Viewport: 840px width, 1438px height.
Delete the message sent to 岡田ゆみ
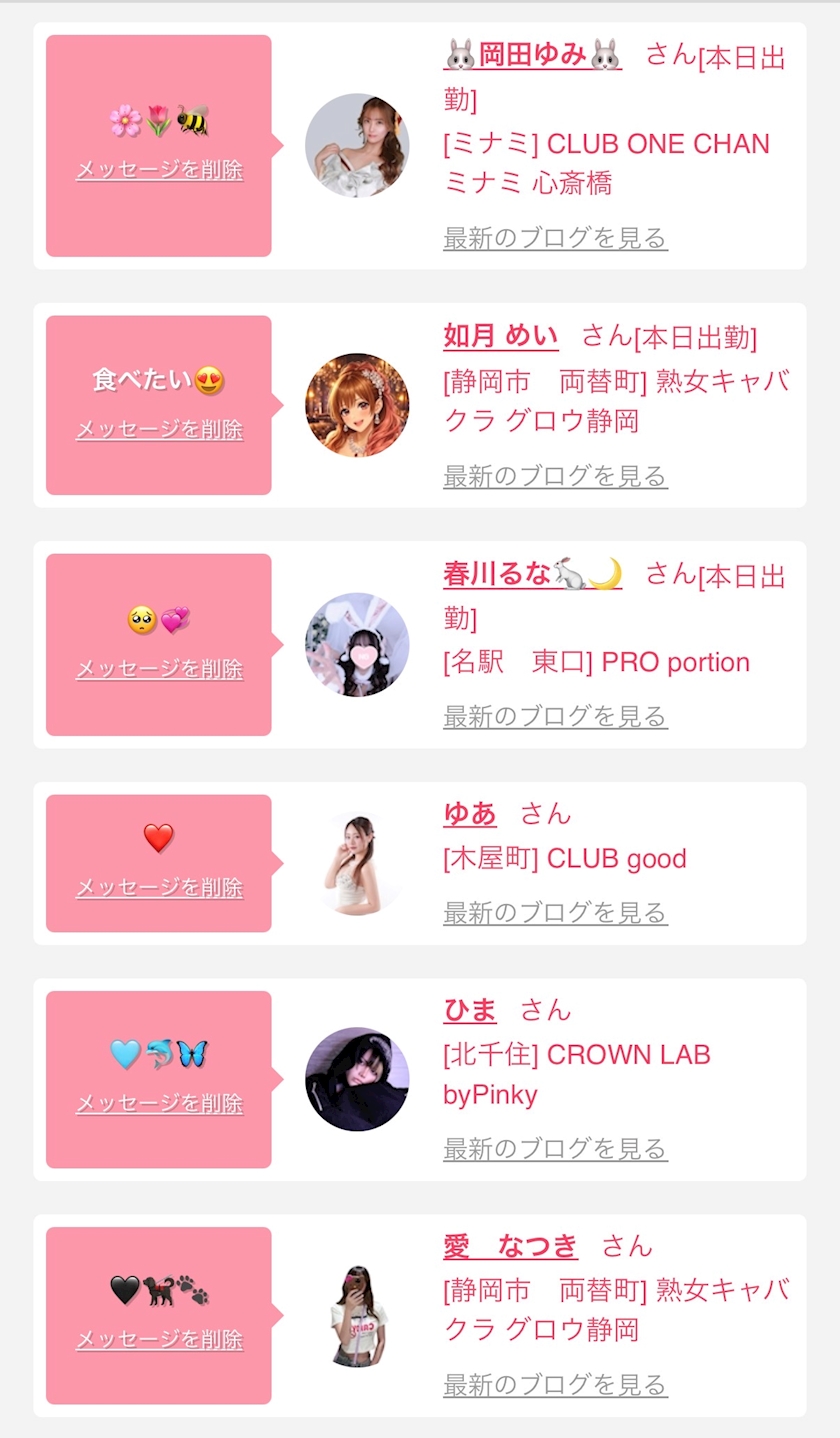[159, 170]
